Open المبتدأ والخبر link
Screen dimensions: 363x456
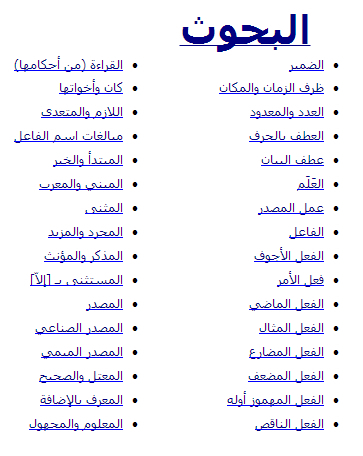coord(88,160)
